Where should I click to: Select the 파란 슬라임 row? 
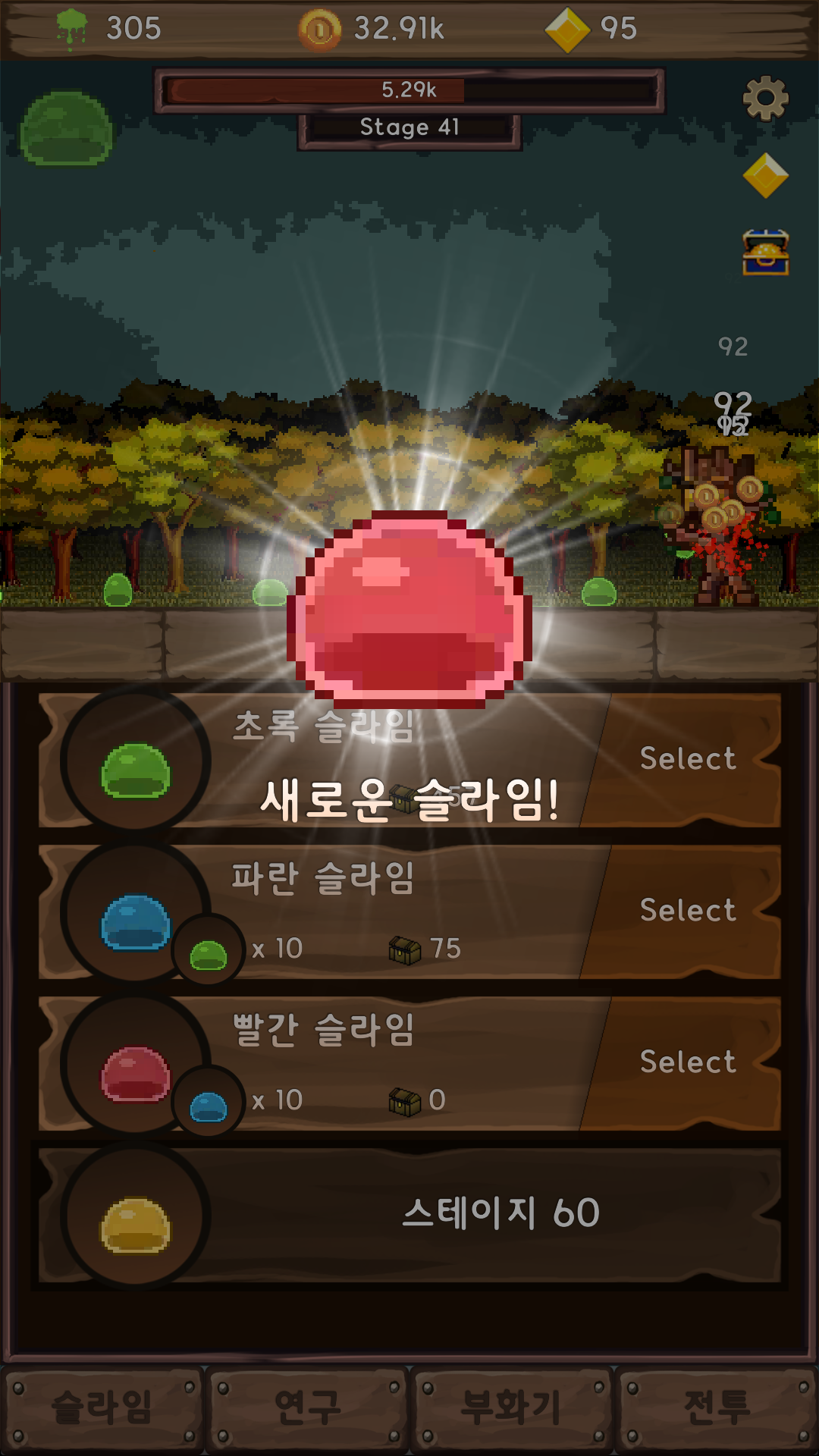[x=687, y=911]
